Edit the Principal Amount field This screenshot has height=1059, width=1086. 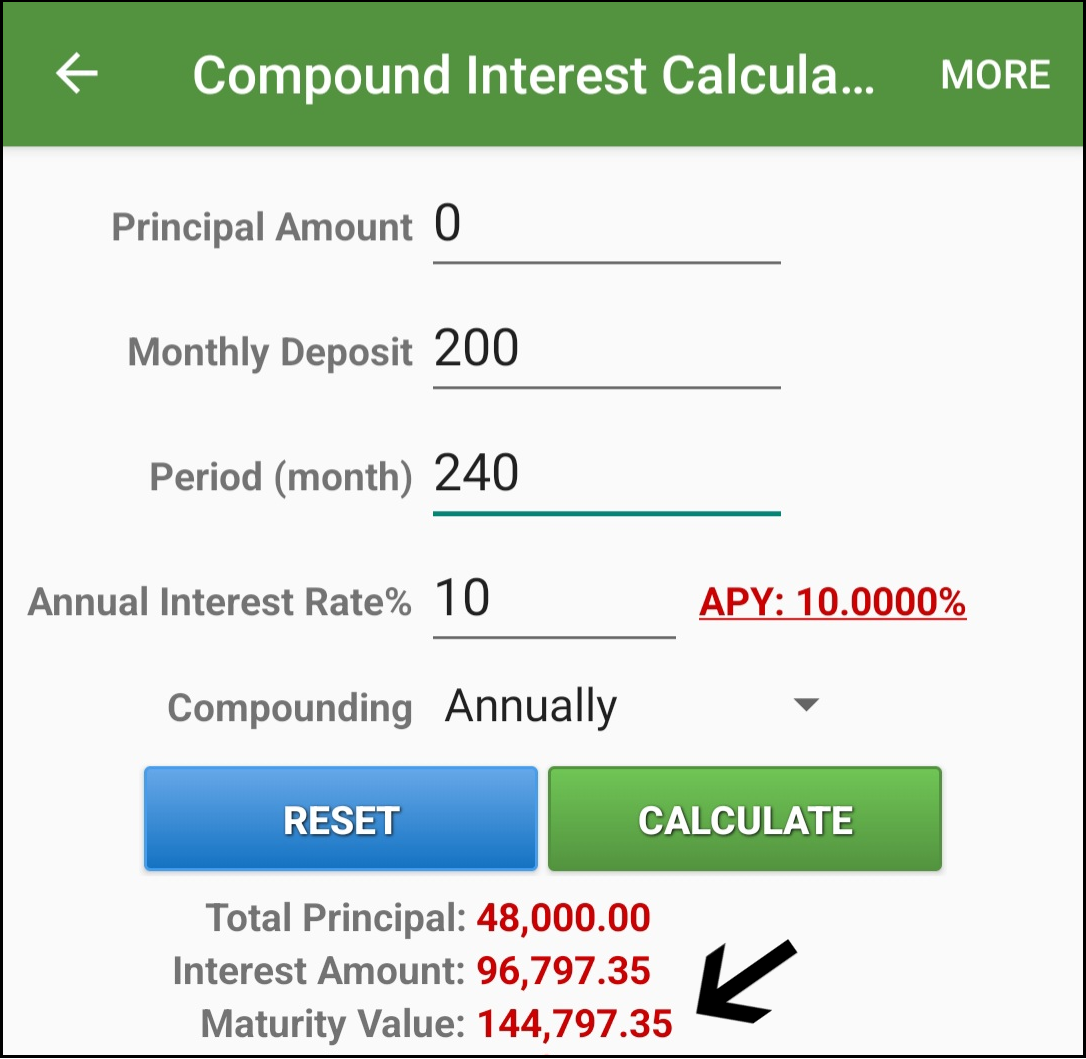(x=605, y=226)
